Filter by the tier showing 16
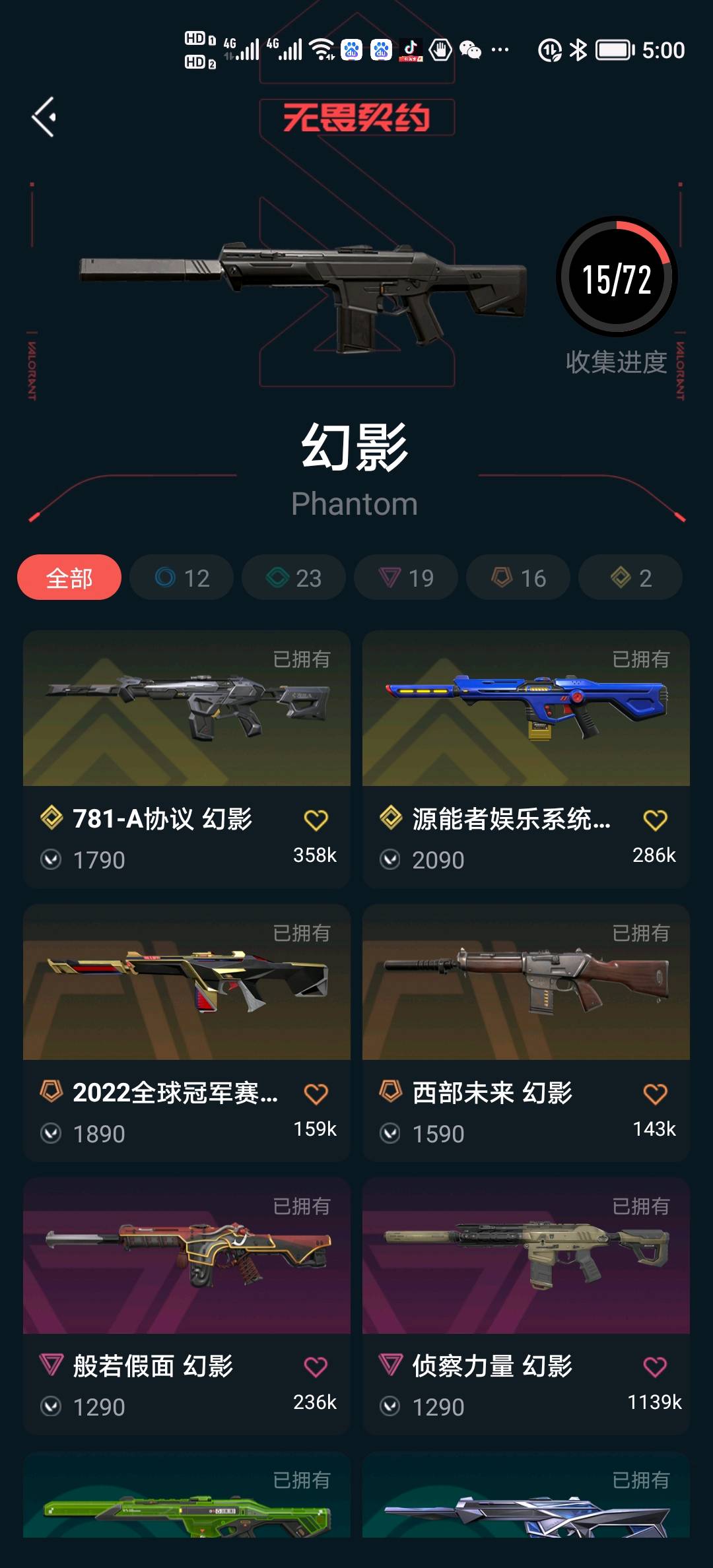 coord(518,577)
